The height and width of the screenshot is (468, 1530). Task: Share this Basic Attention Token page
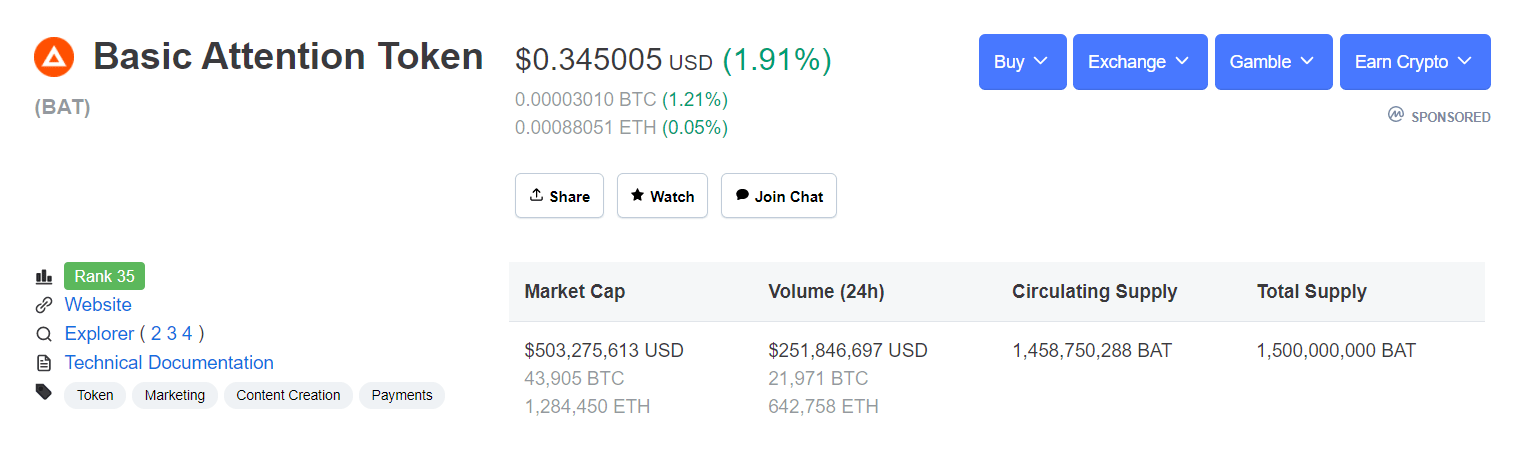click(559, 196)
